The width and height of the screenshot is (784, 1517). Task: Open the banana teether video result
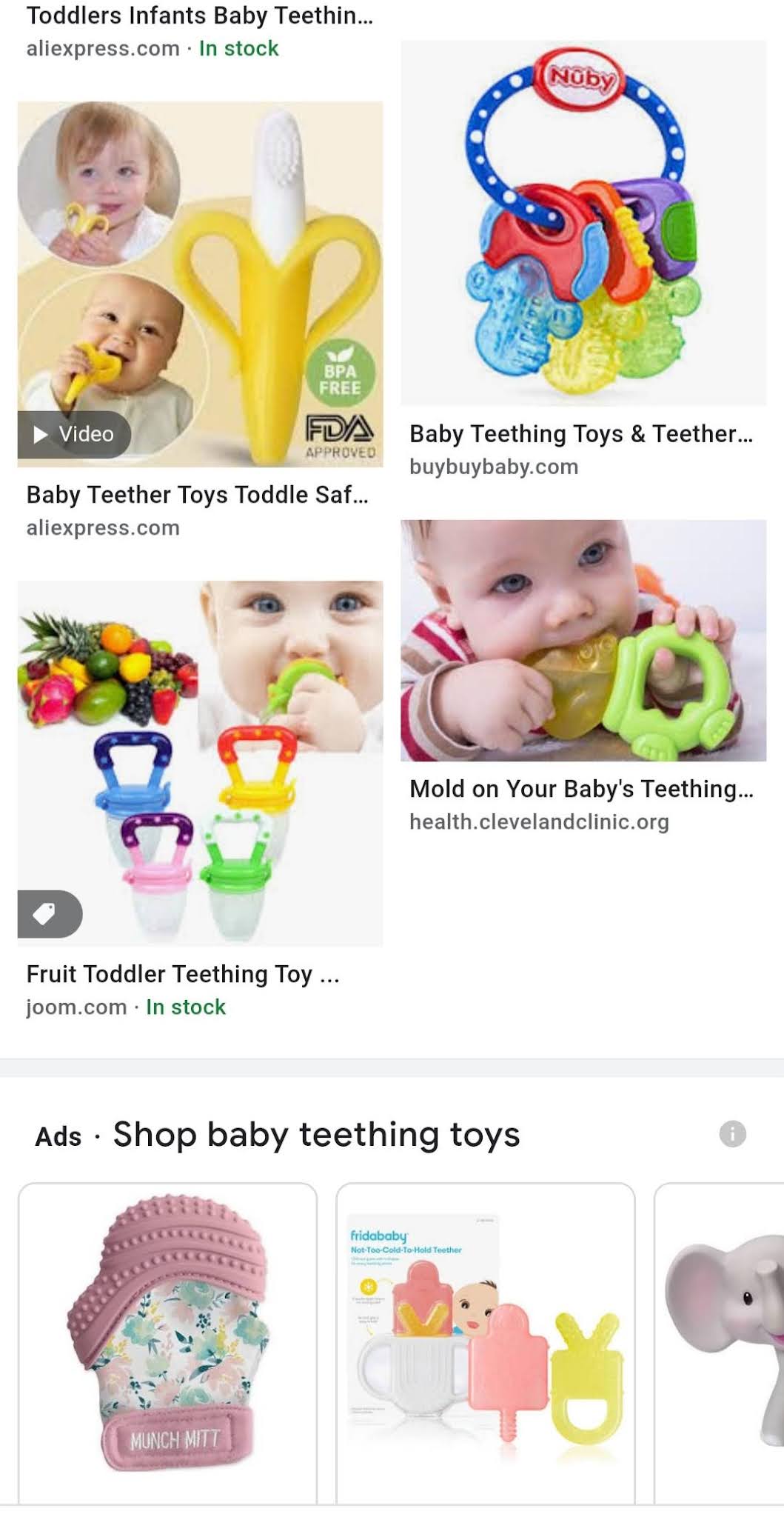click(x=200, y=284)
